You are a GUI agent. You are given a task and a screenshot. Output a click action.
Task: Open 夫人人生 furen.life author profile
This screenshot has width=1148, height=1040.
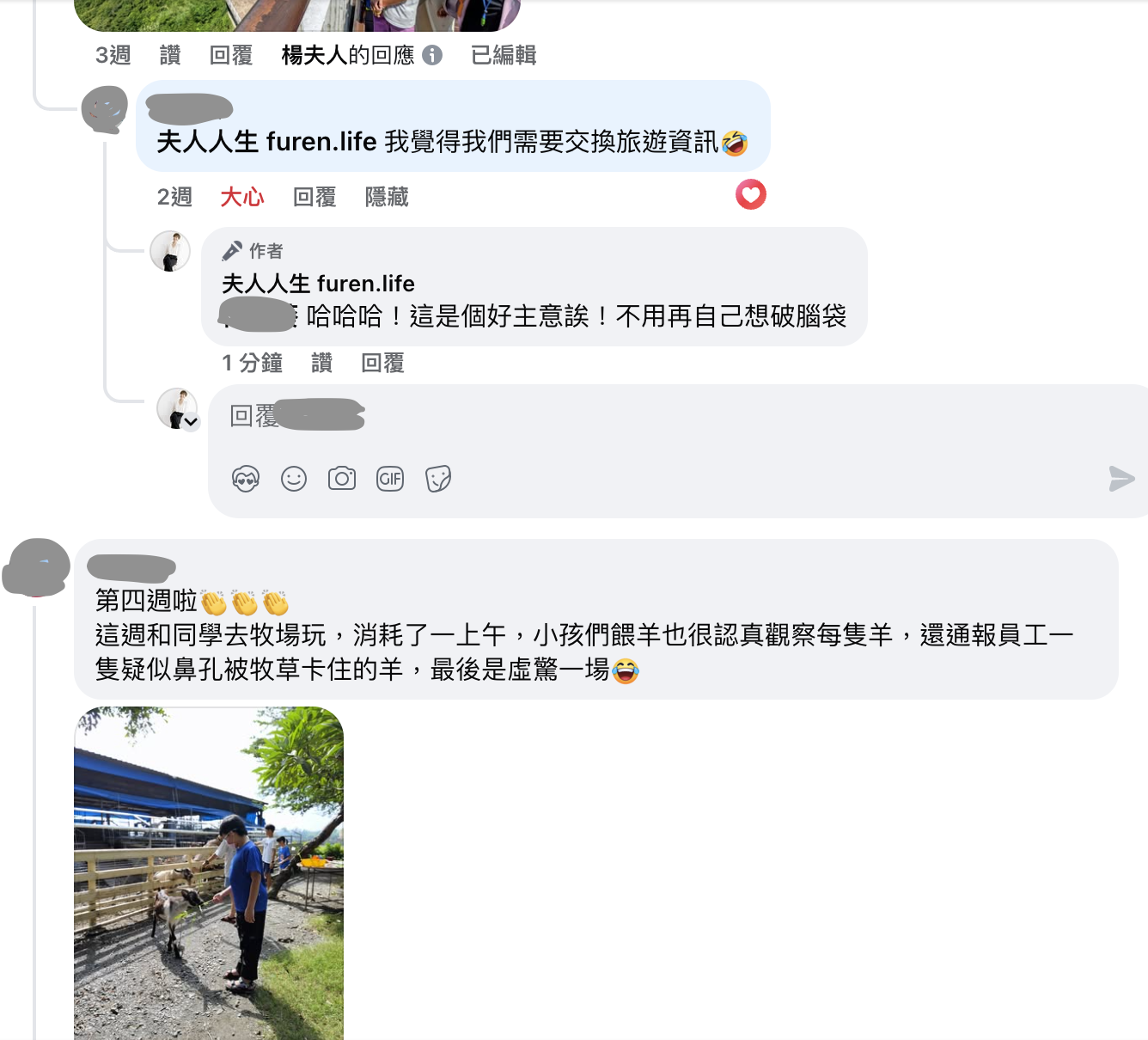point(318,284)
